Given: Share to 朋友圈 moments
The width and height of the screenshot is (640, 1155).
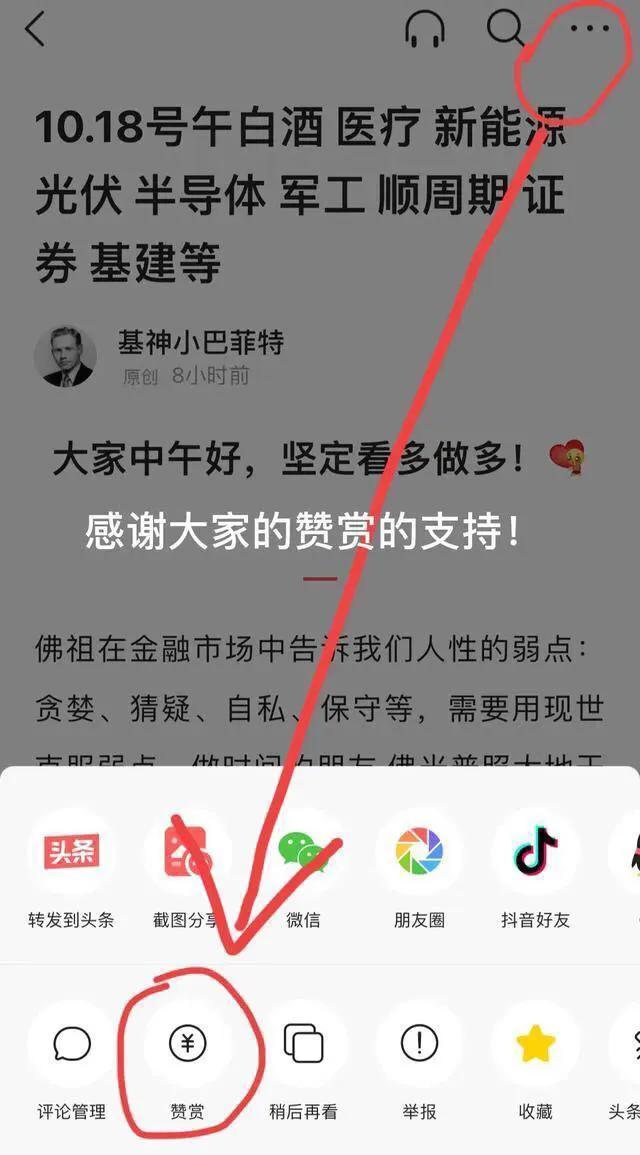Looking at the screenshot, I should click(x=419, y=853).
